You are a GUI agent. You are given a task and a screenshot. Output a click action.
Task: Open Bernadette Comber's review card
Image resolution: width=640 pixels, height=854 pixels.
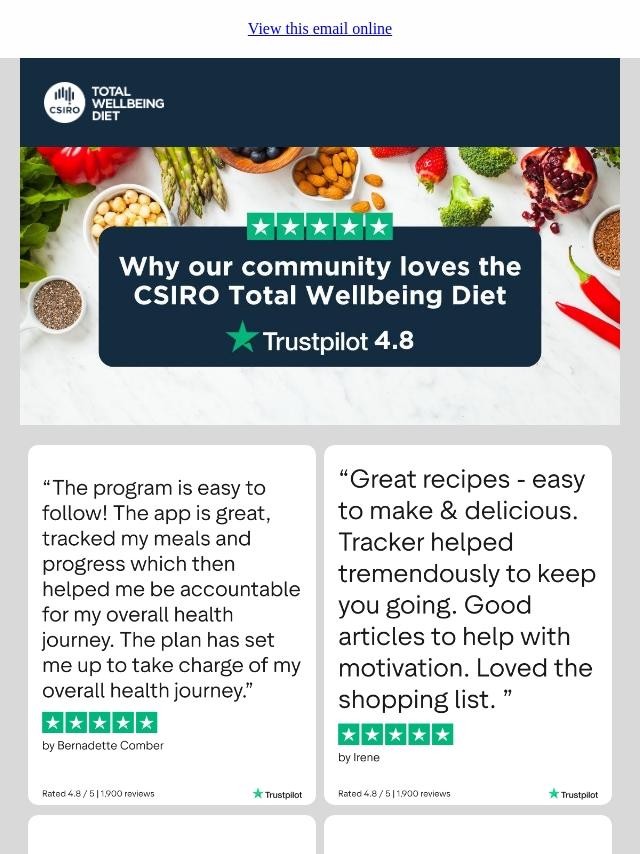click(x=172, y=625)
